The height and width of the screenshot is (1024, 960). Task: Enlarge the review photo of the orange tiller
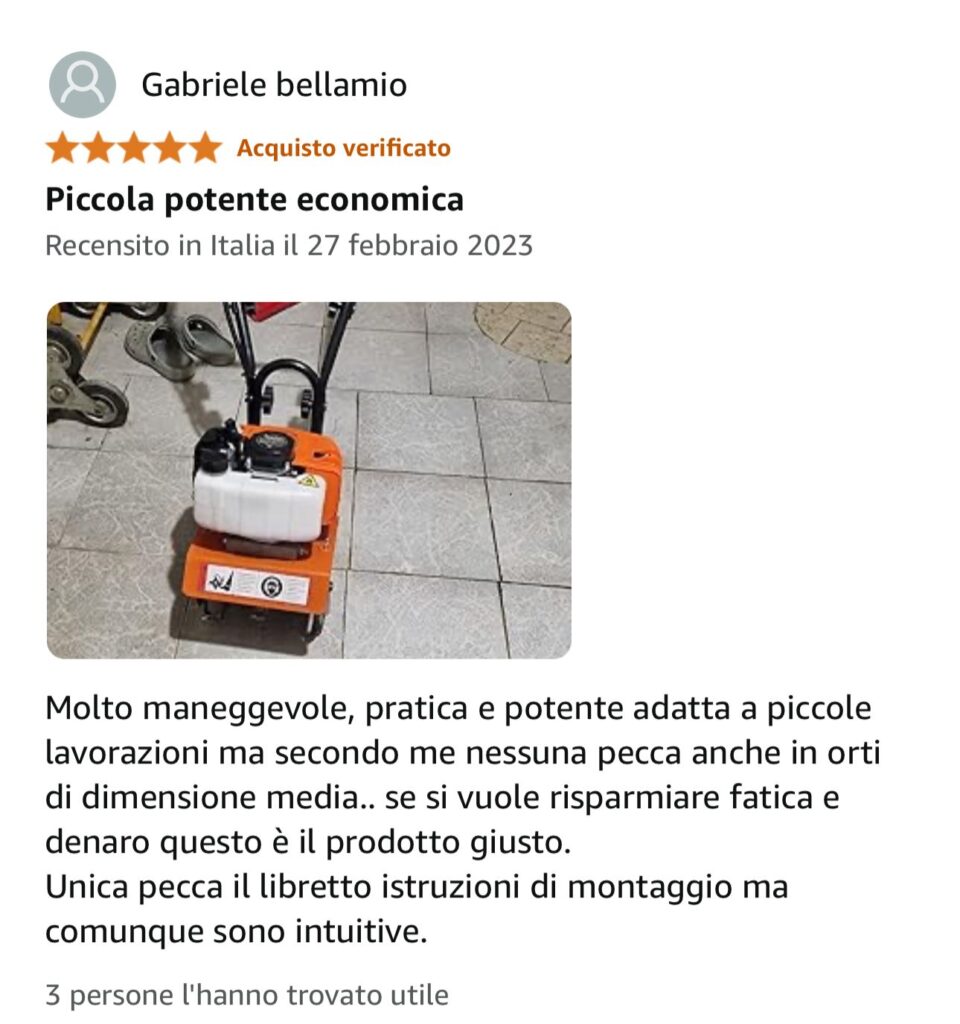point(309,480)
